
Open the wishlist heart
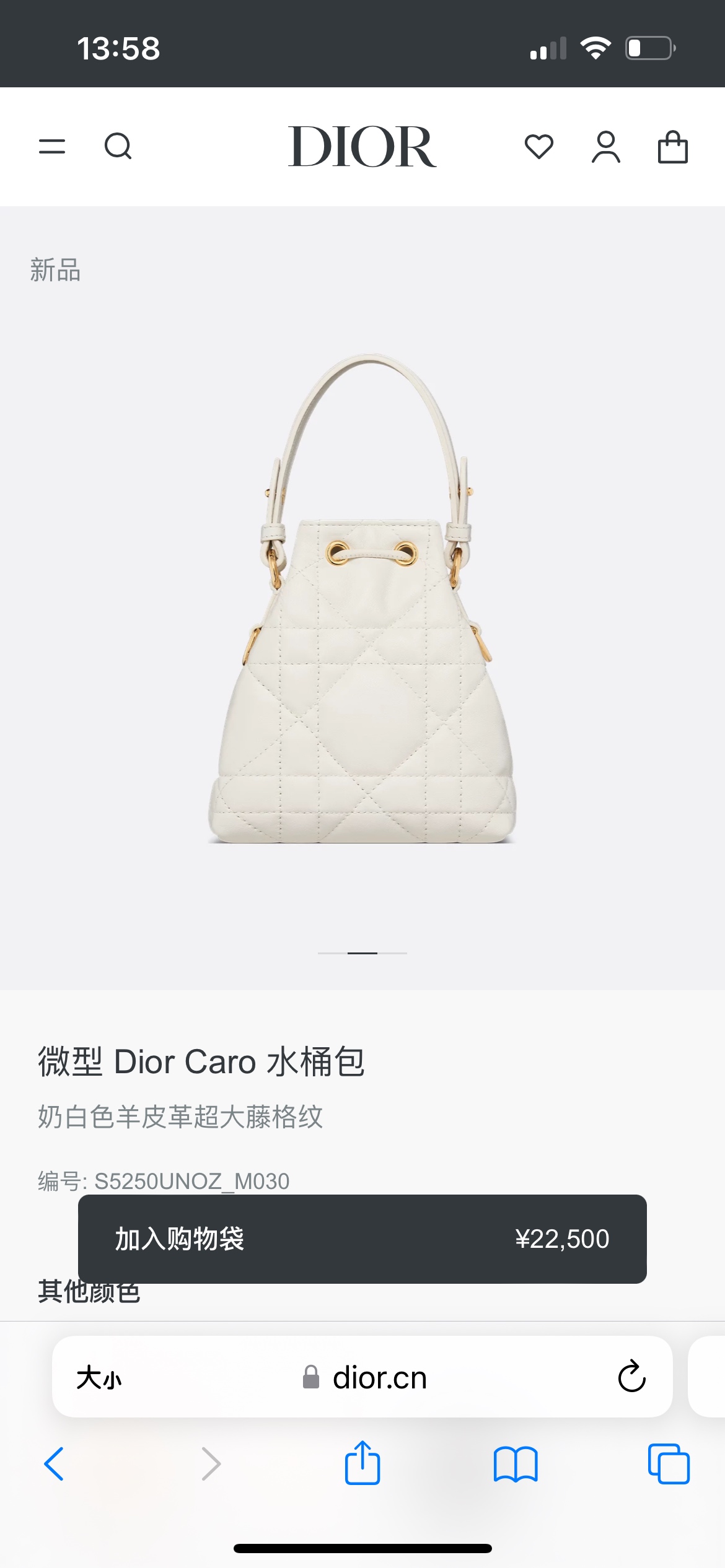[538, 147]
